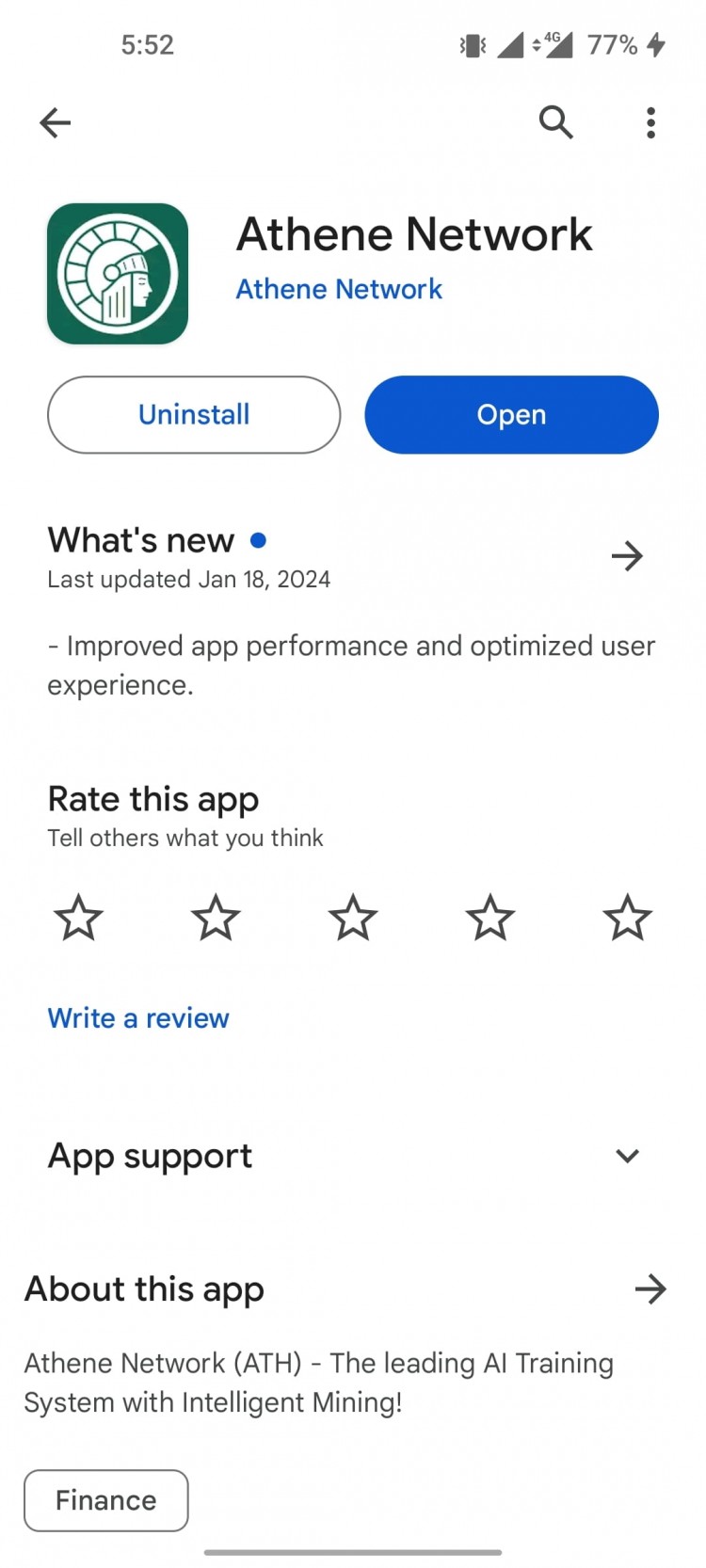Rate the app one star
The width and height of the screenshot is (706, 1568).
pyautogui.click(x=78, y=918)
